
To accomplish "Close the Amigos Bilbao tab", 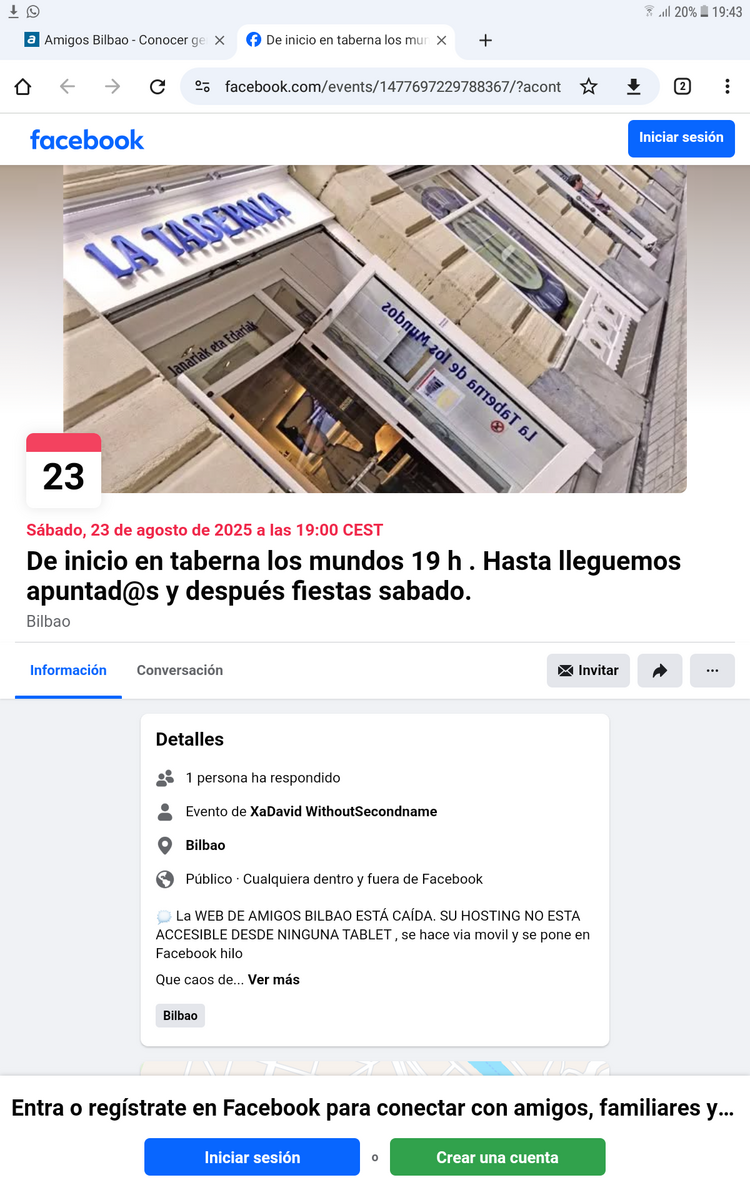I will coord(219,40).
